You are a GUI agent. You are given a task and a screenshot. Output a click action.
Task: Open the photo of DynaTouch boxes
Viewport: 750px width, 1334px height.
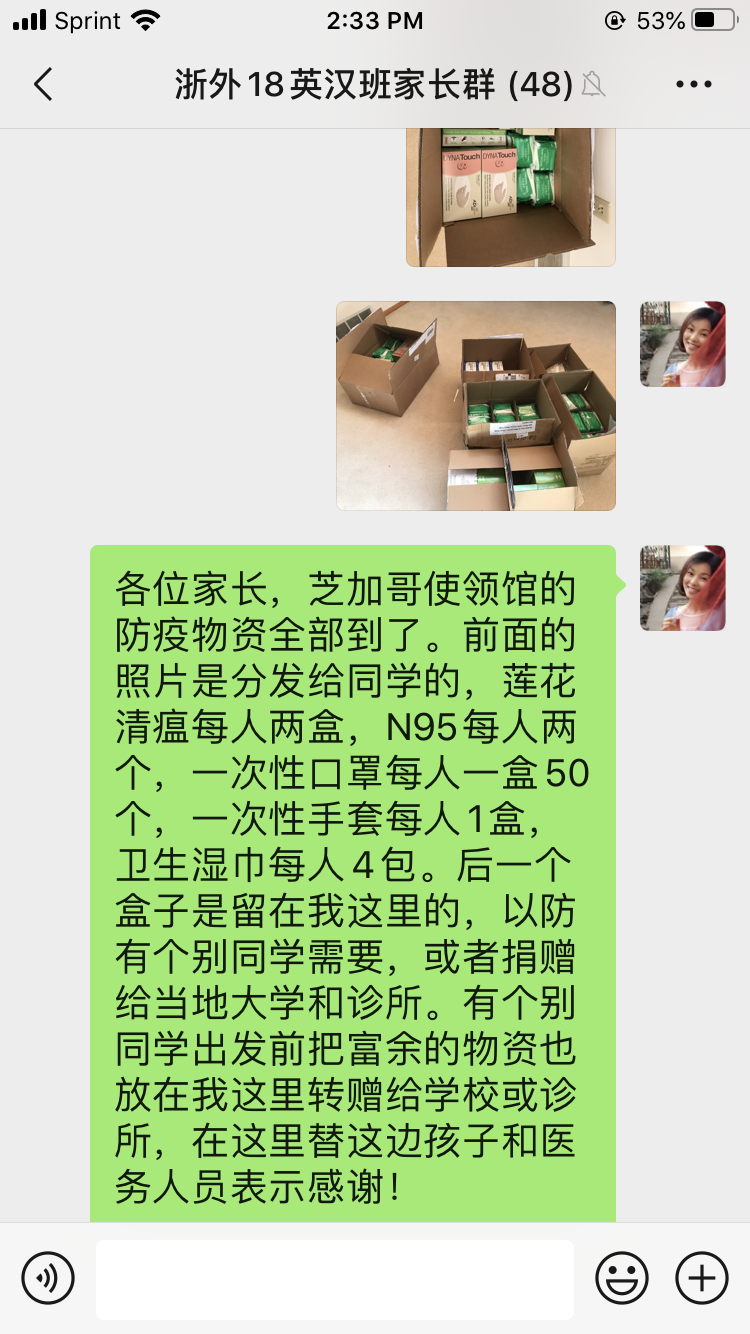click(510, 196)
